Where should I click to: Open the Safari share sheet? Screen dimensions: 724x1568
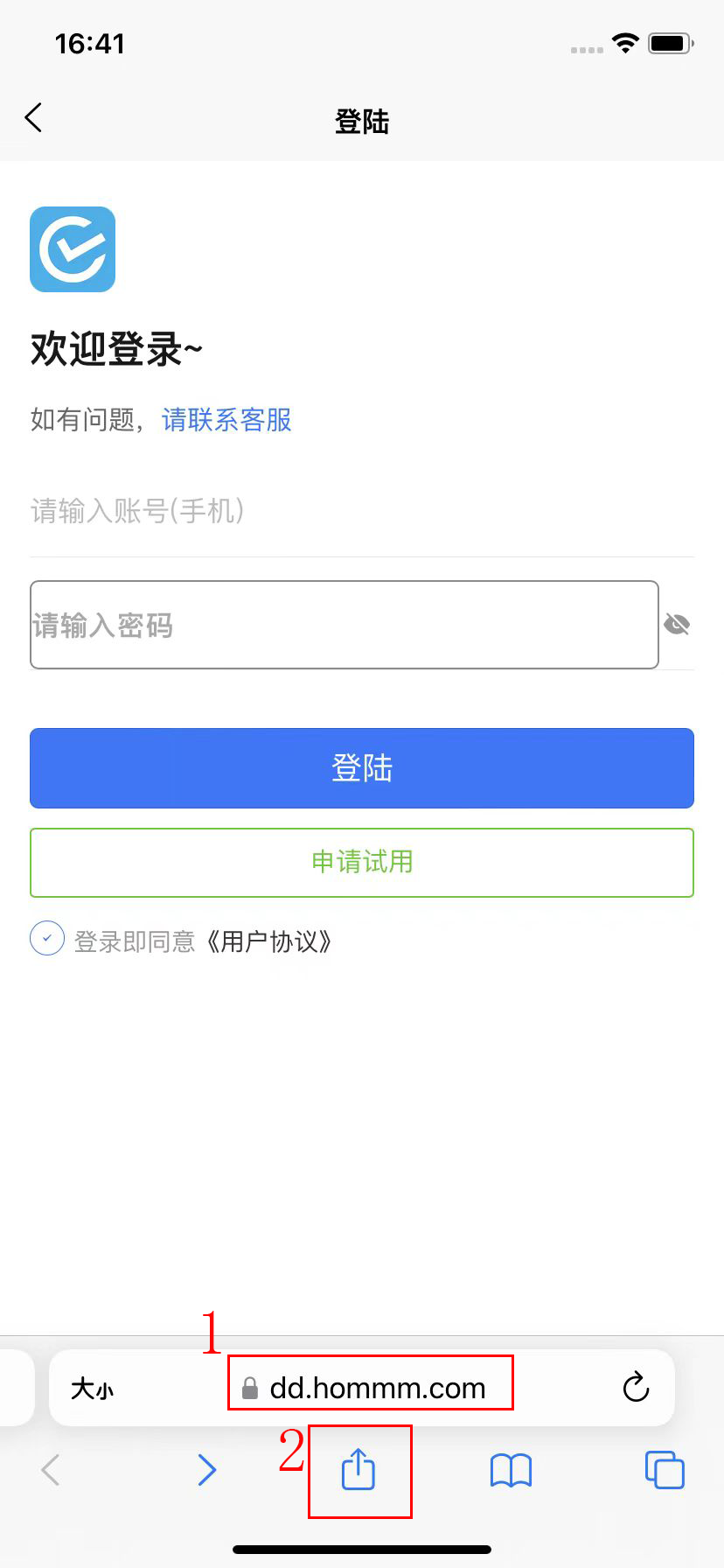pos(358,1469)
